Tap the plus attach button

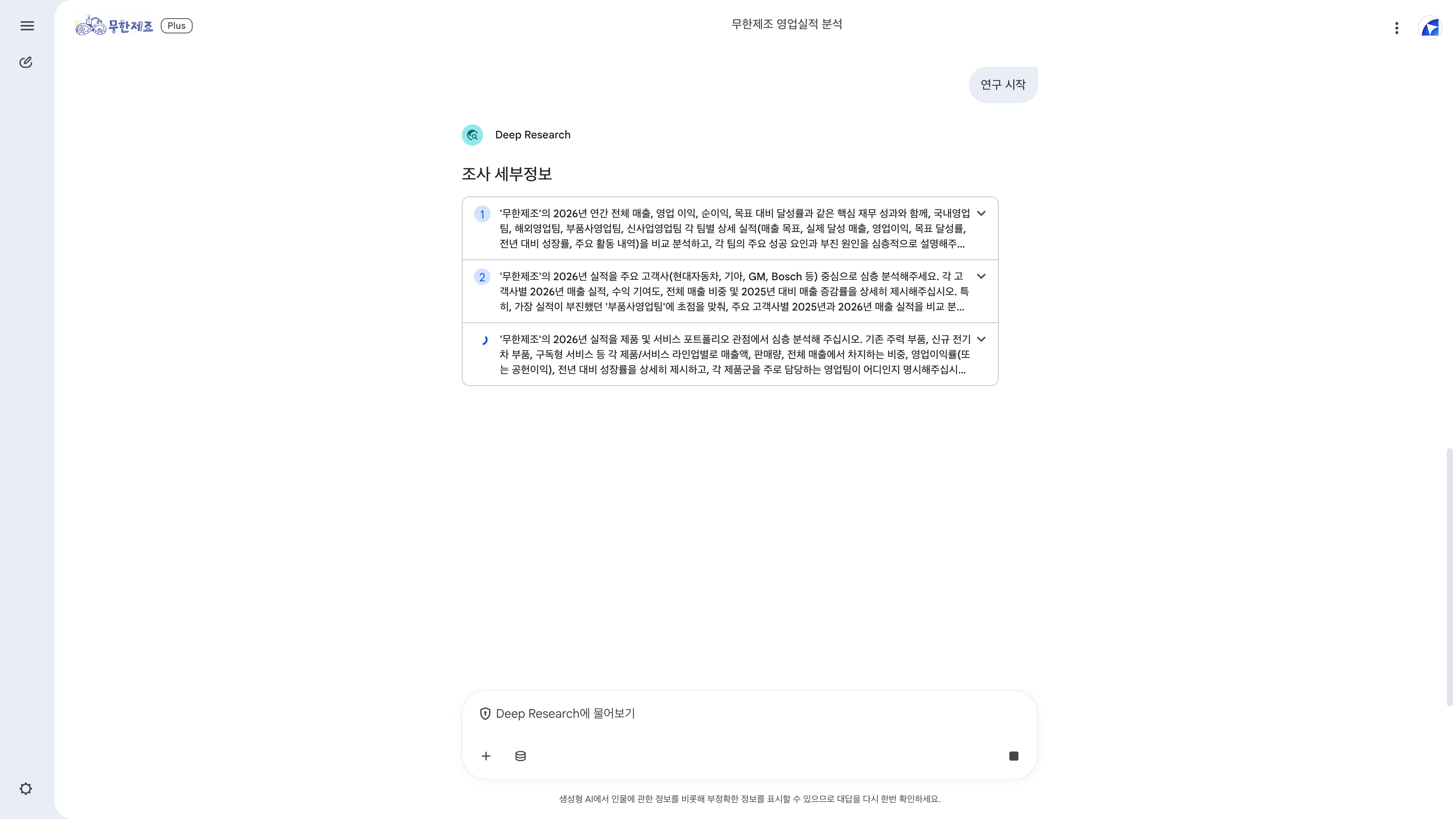pos(486,756)
